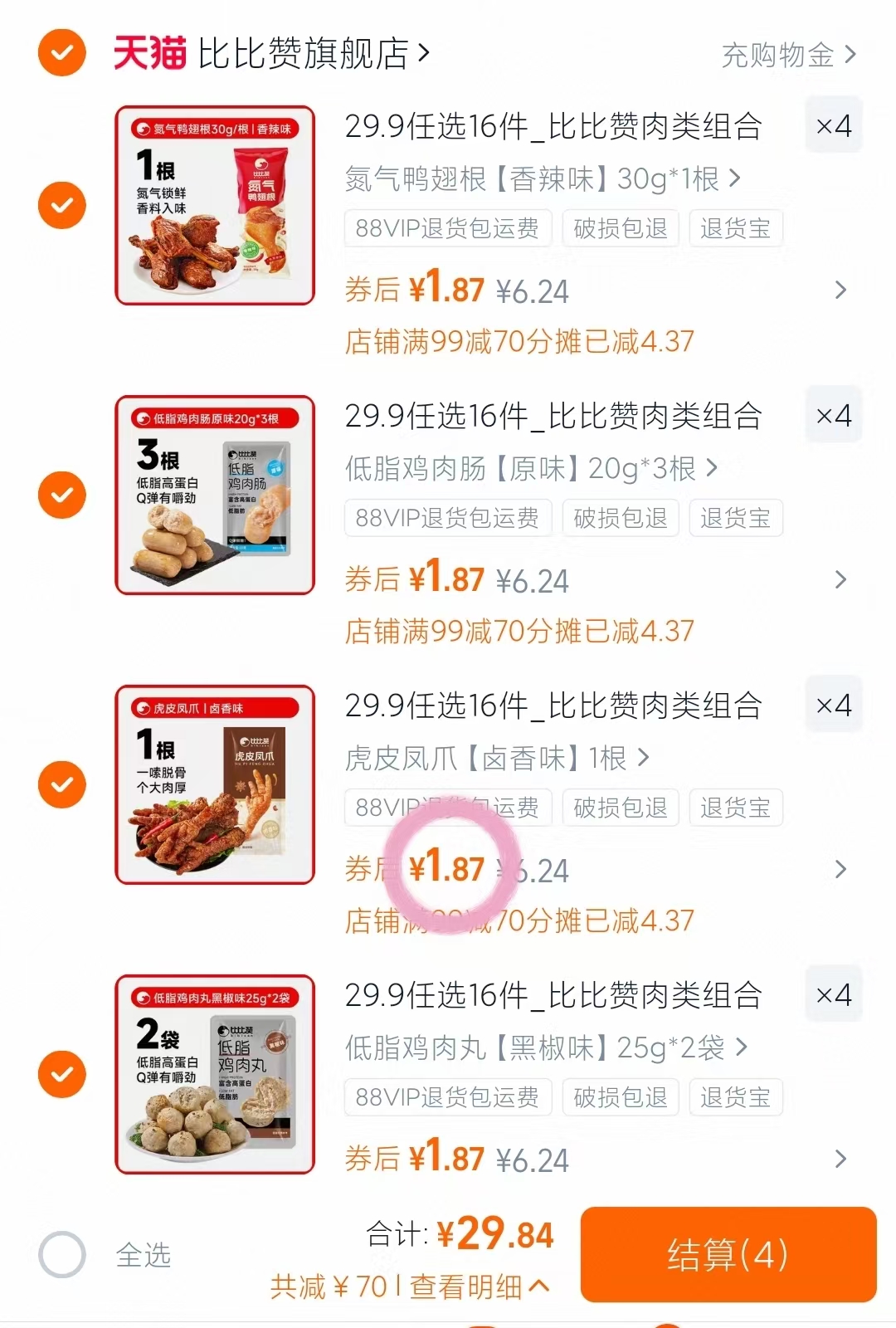Click the 88VIP退货包运费 tag on first item
The image size is (896, 1328).
[x=447, y=227]
